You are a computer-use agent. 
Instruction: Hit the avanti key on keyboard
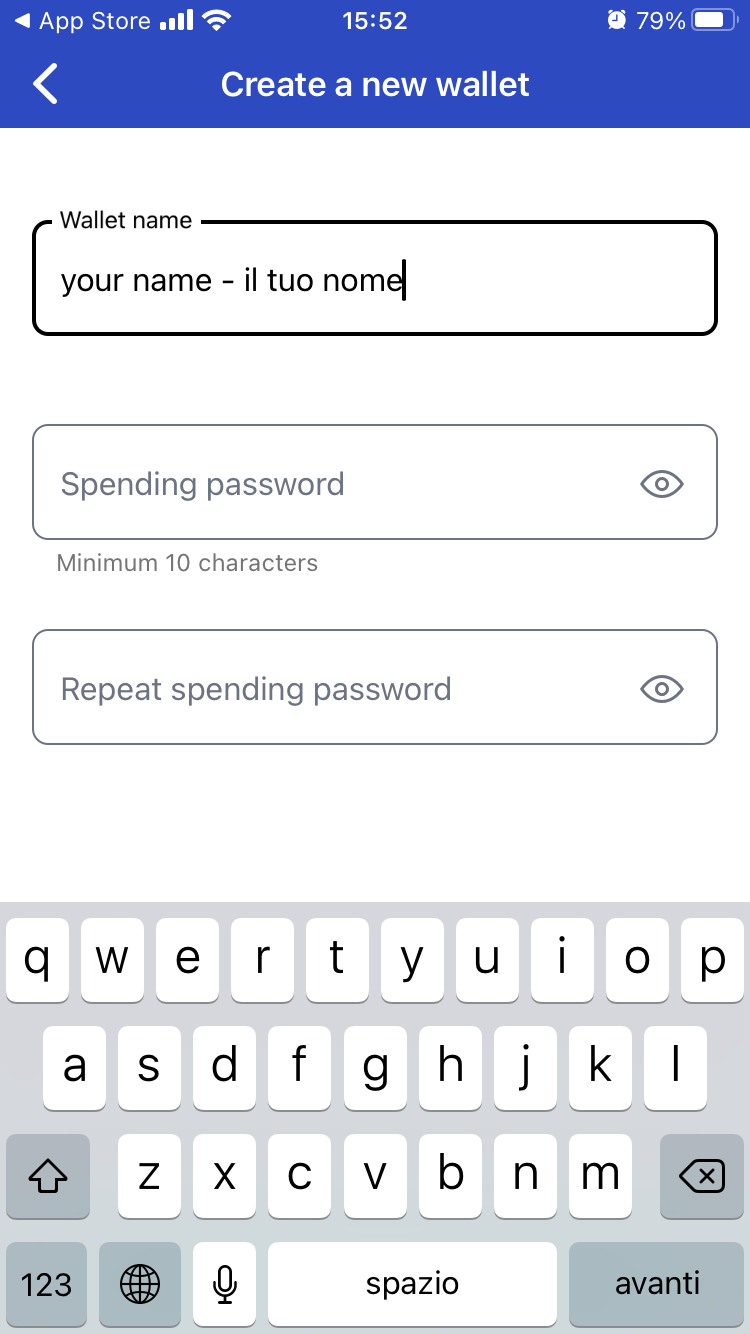click(x=656, y=1284)
